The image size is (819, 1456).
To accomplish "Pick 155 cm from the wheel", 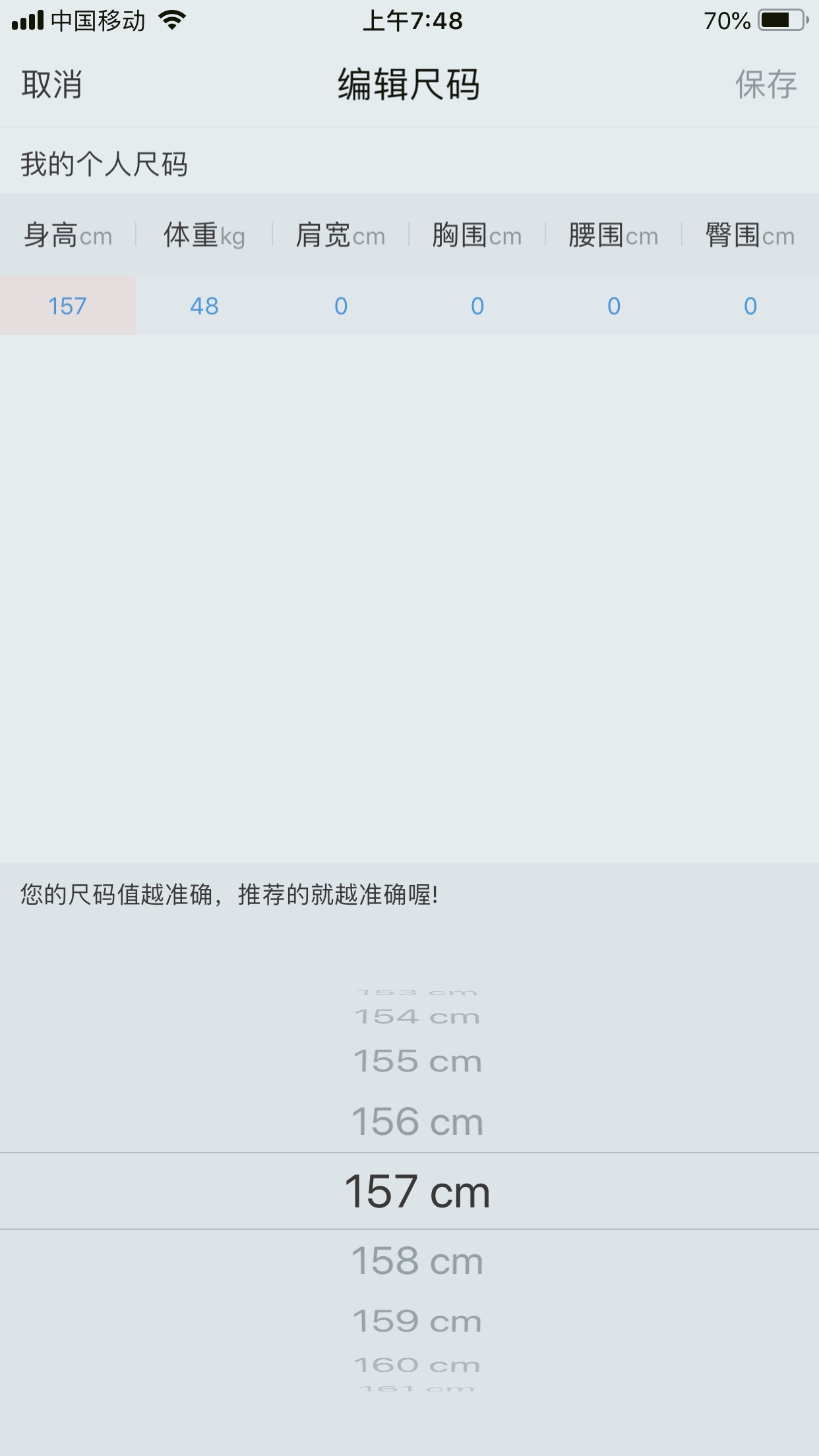I will click(x=417, y=1062).
